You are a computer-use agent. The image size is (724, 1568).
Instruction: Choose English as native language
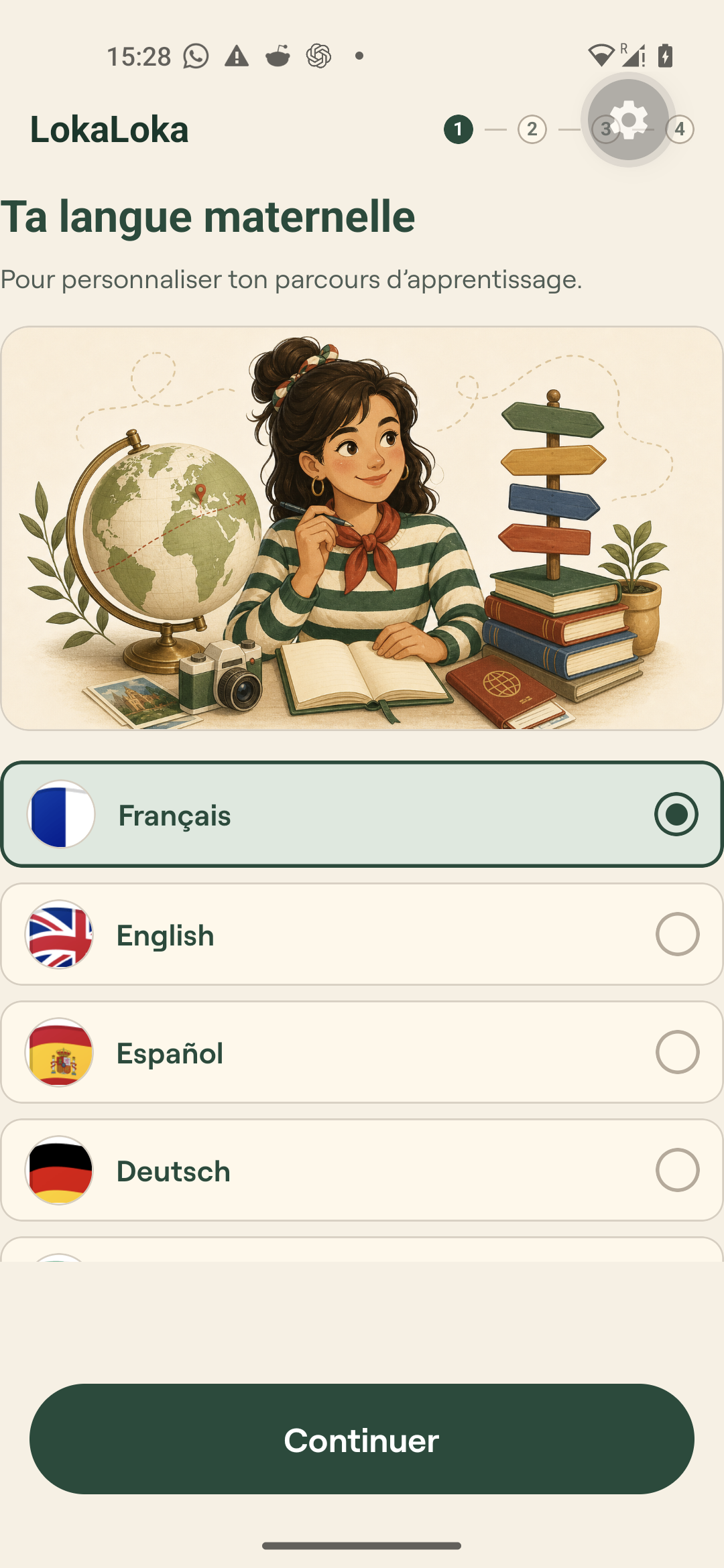(x=362, y=934)
